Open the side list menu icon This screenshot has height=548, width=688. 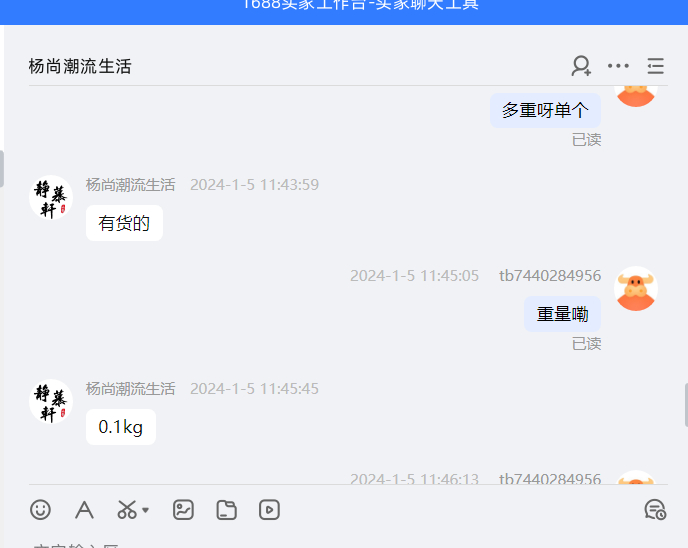pos(656,66)
